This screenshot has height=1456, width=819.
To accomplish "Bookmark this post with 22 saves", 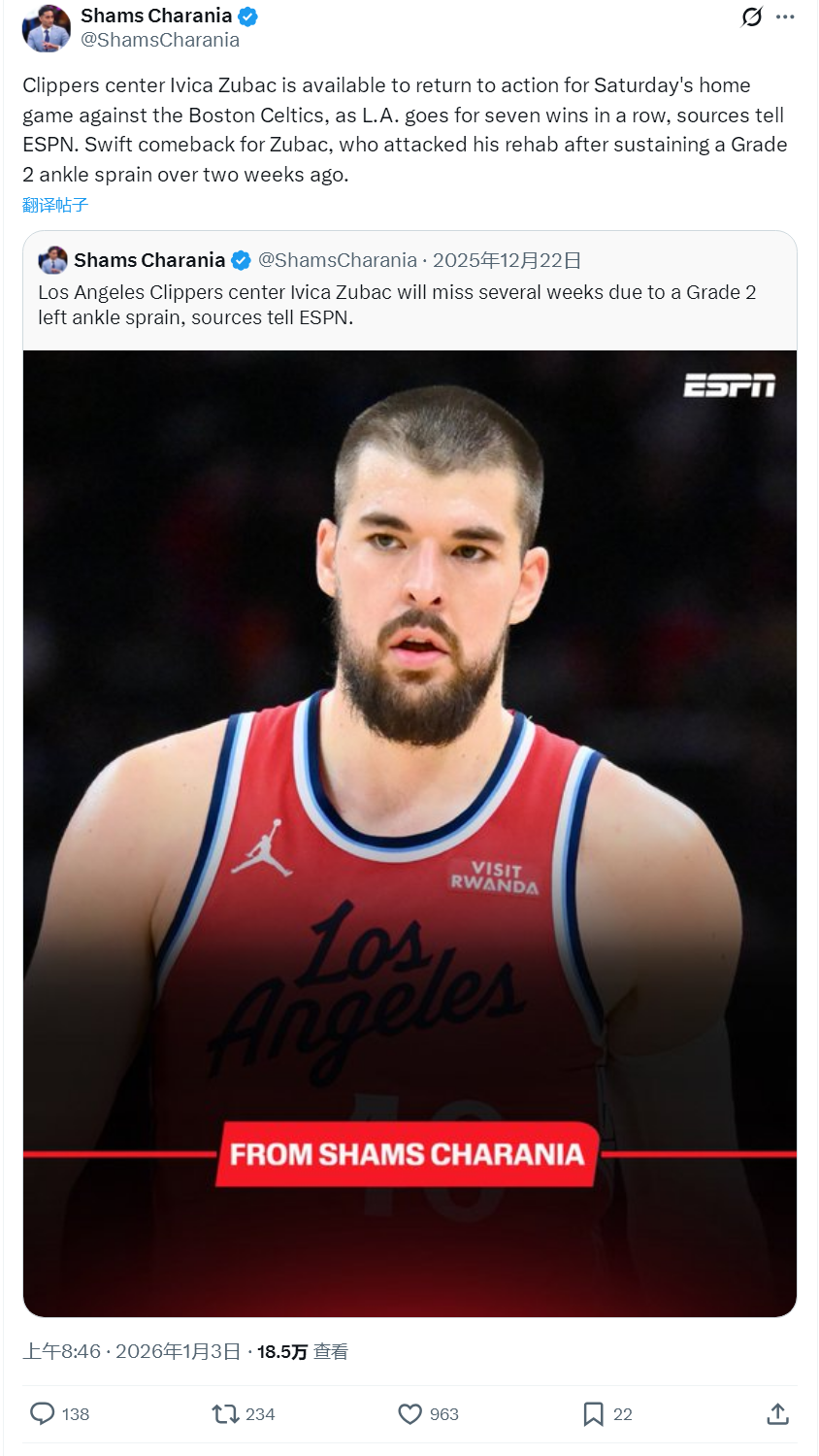I will pos(593,1413).
